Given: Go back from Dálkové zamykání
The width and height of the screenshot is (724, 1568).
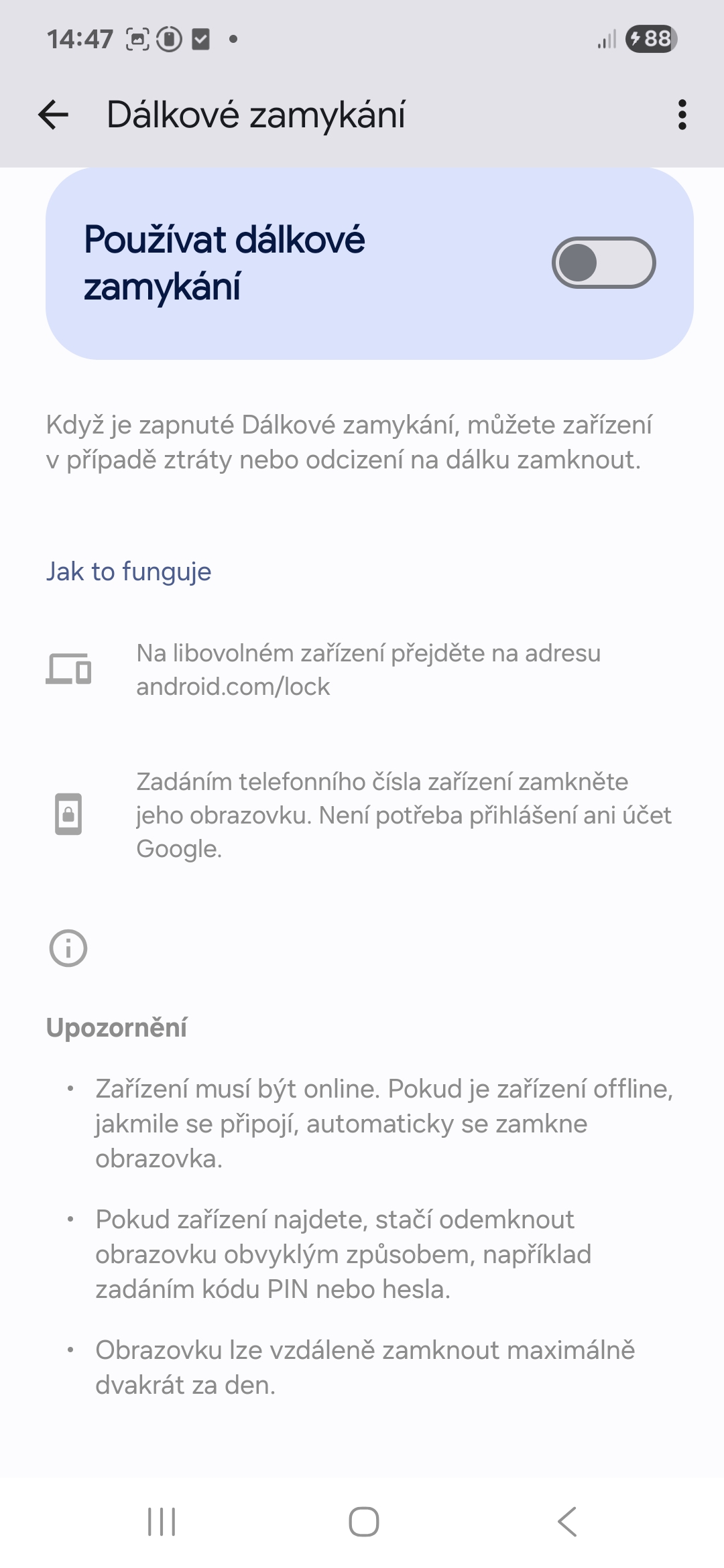Looking at the screenshot, I should (x=54, y=115).
